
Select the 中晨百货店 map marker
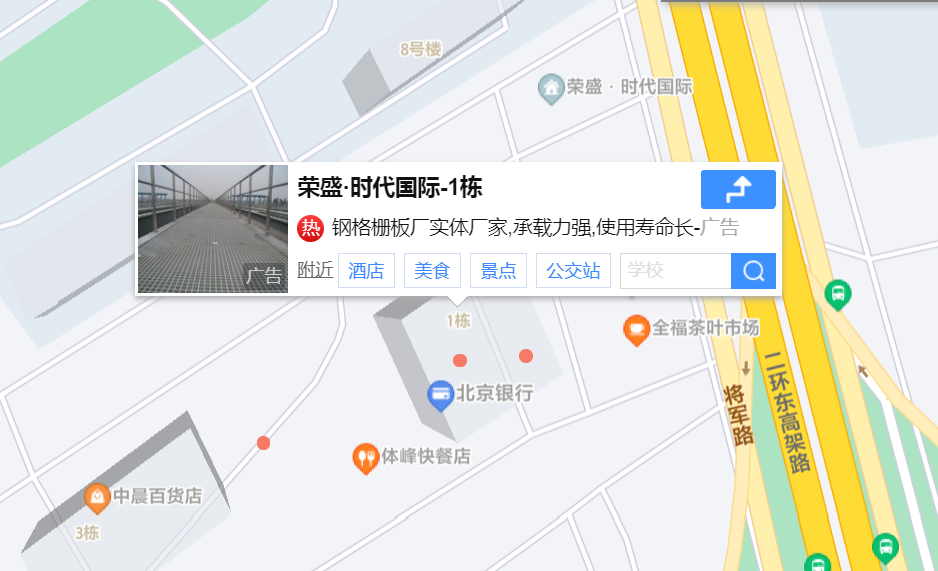click(97, 496)
